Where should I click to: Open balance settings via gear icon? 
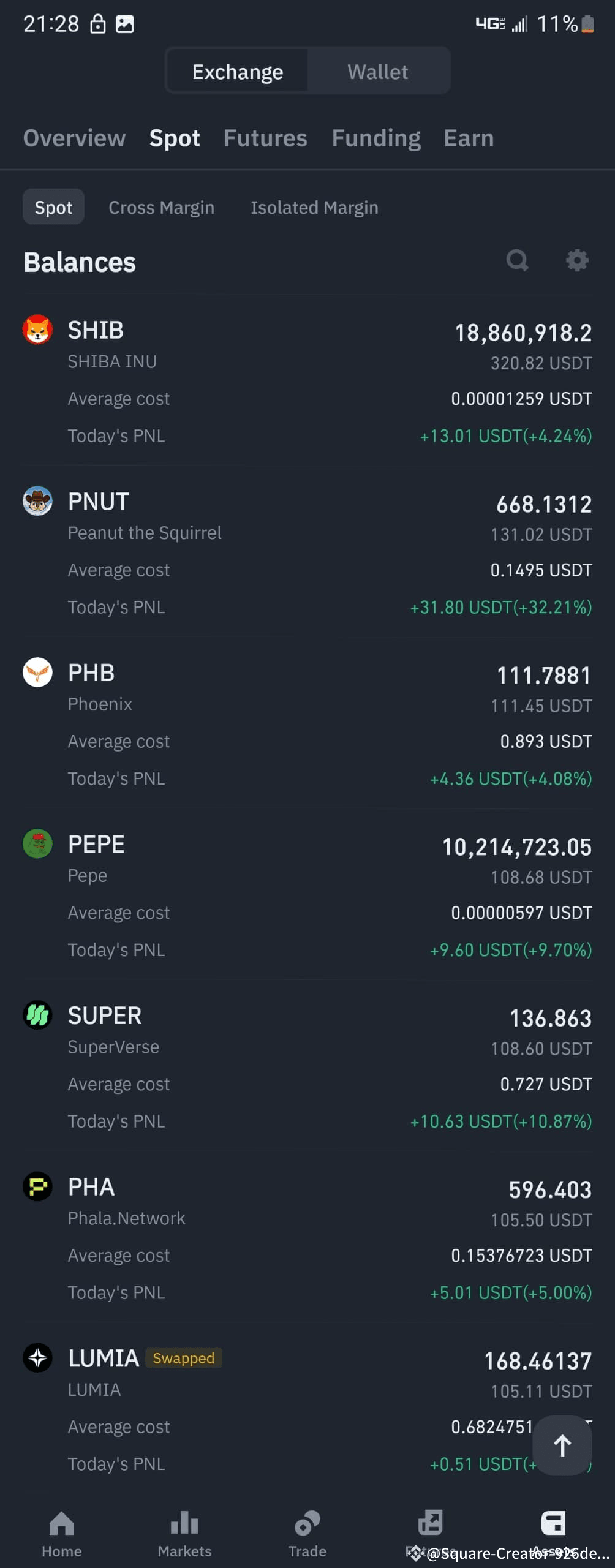(x=576, y=260)
